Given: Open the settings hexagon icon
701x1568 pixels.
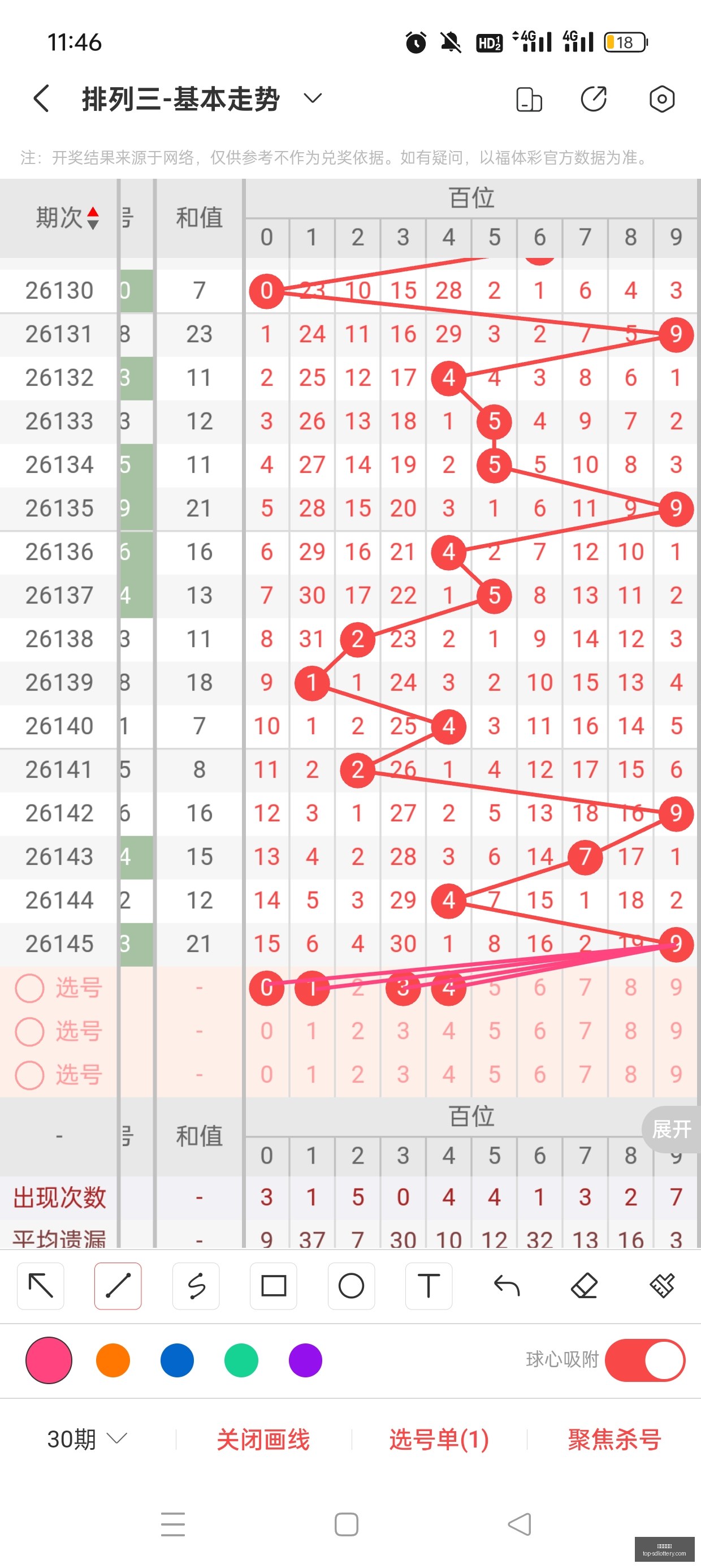Looking at the screenshot, I should click(661, 98).
